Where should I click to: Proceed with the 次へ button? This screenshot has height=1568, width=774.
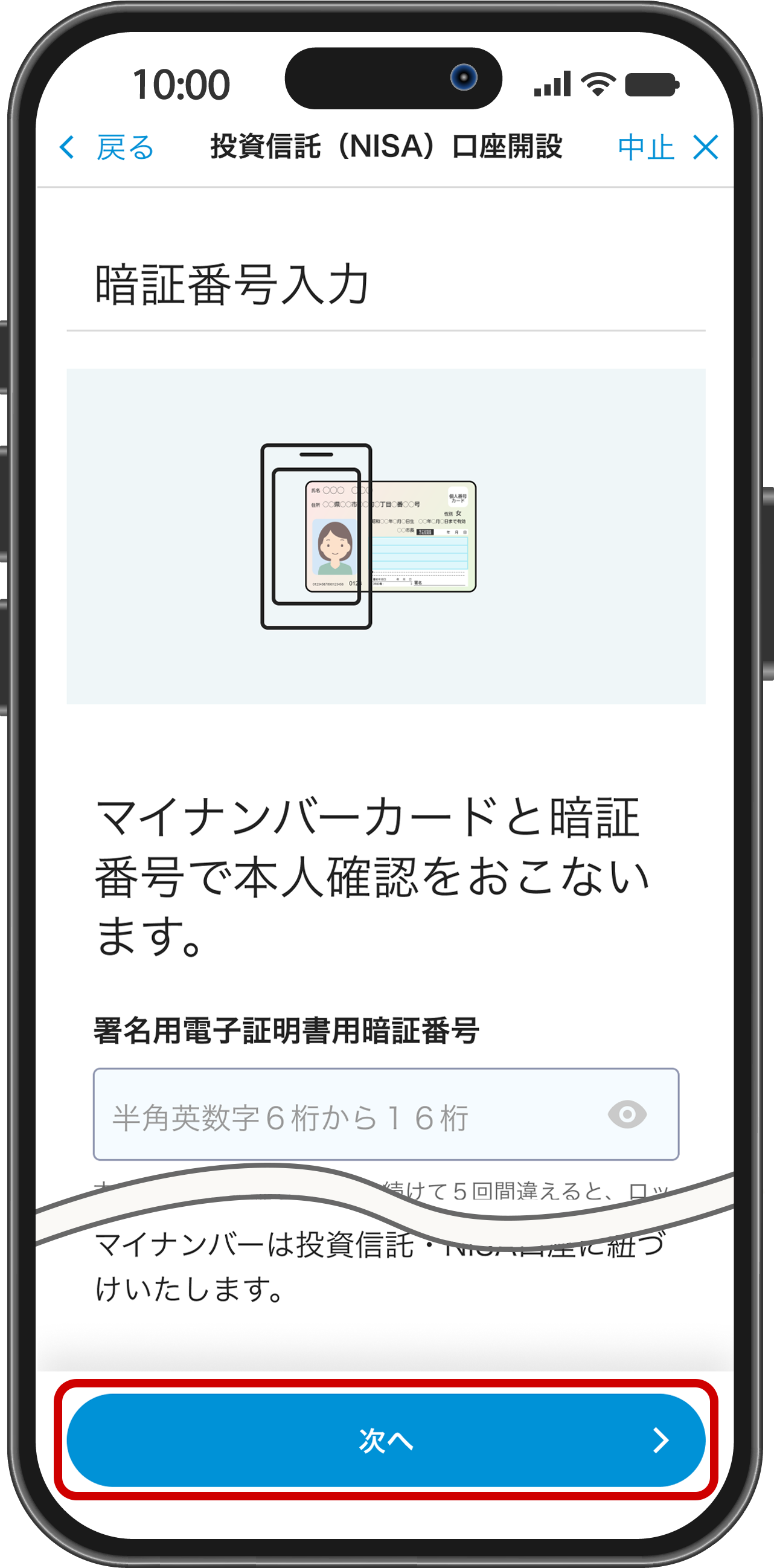[386, 1440]
